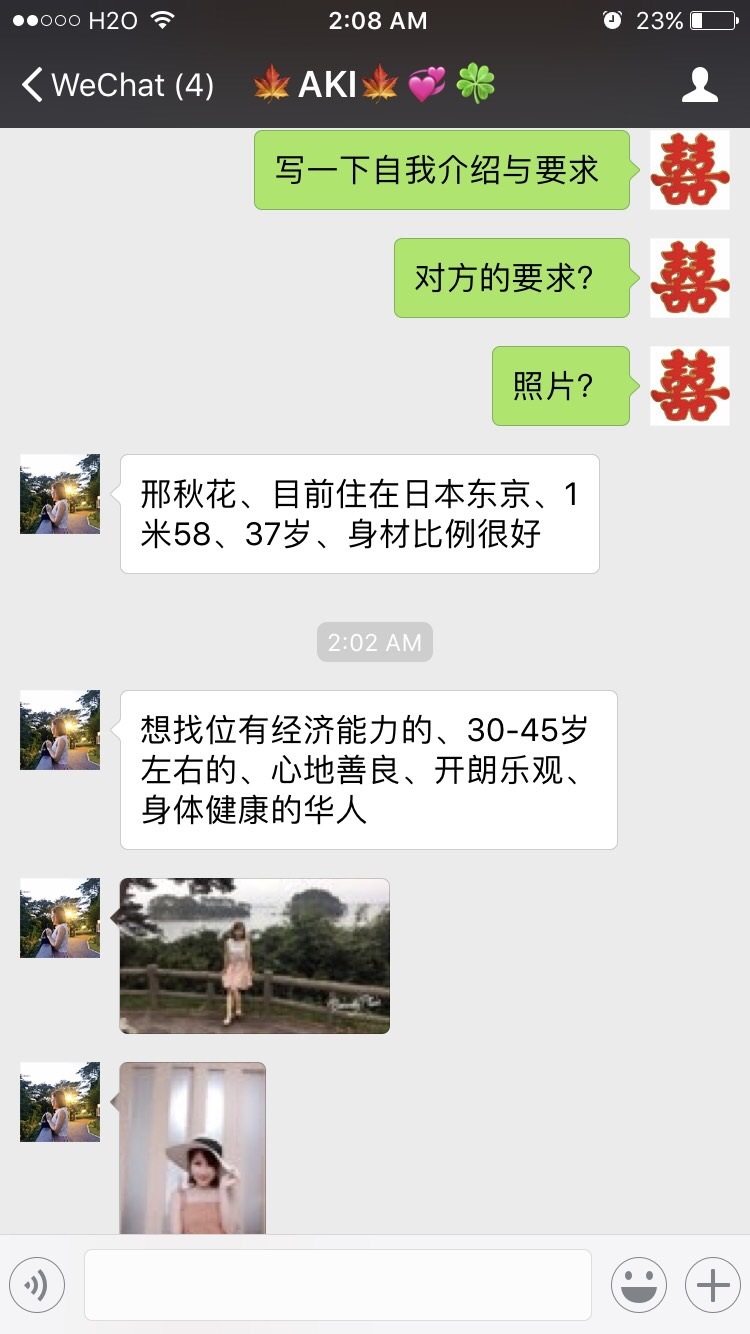Go back to the WeChat chat list
750x1334 pixels.
[x=115, y=85]
